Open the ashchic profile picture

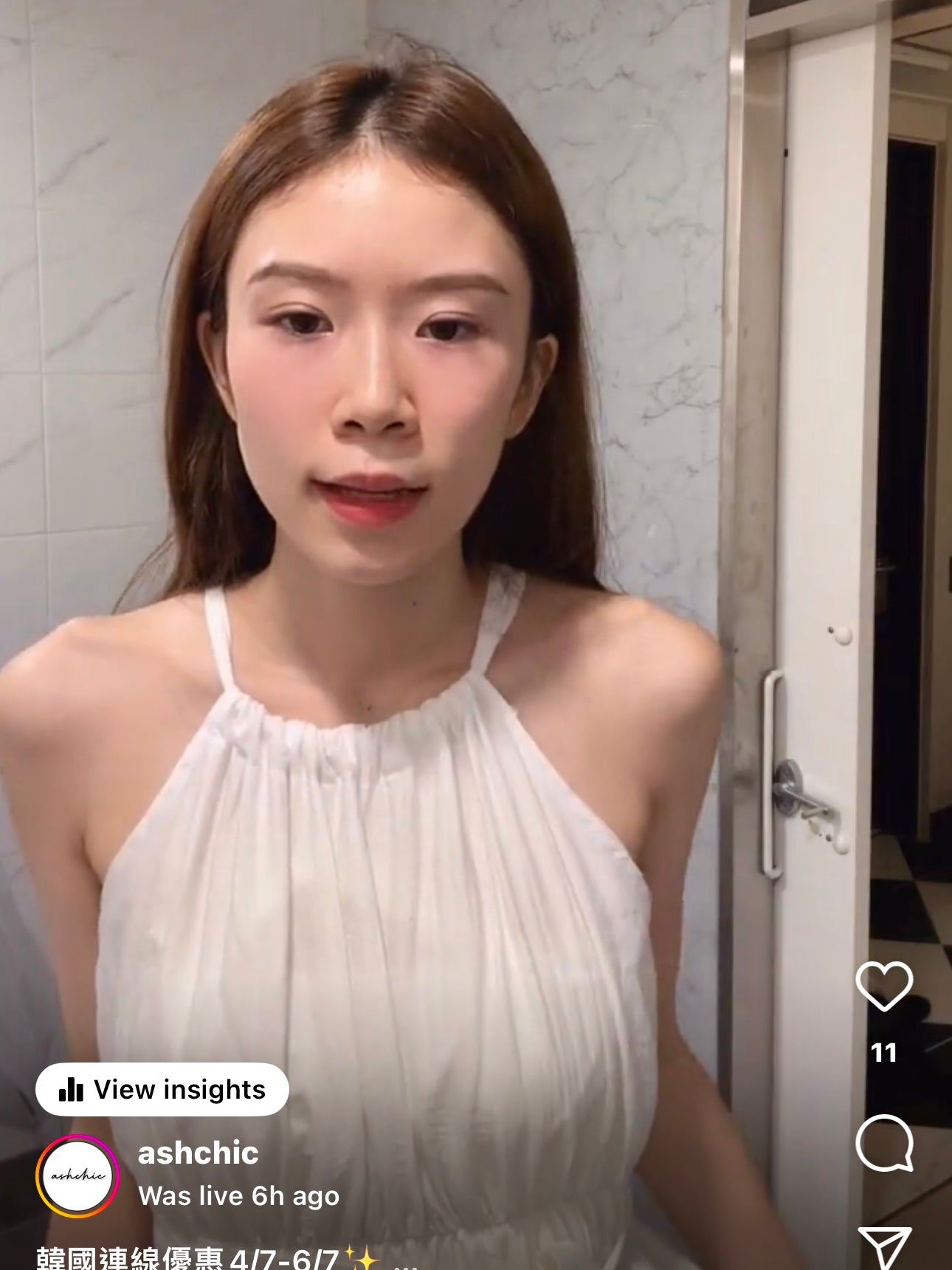(77, 1175)
